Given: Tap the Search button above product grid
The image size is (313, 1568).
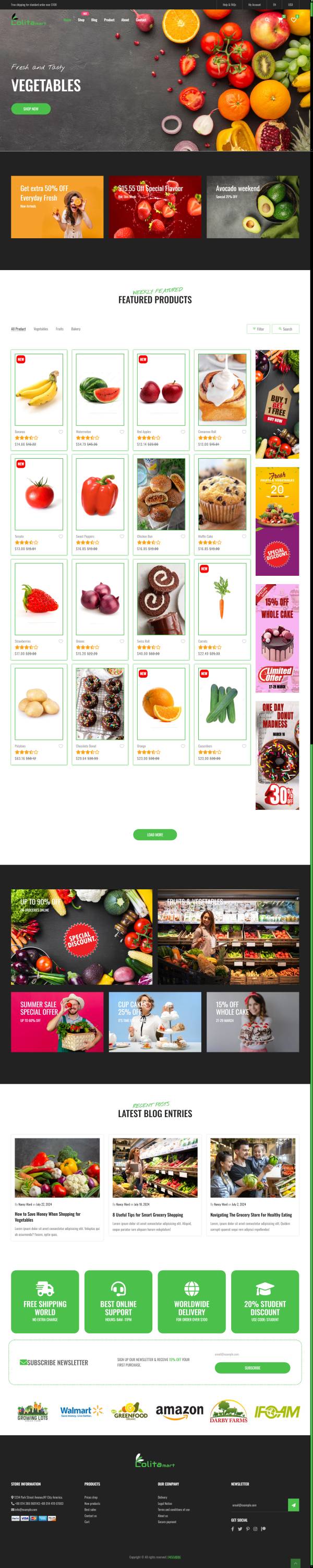Looking at the screenshot, I should [285, 329].
